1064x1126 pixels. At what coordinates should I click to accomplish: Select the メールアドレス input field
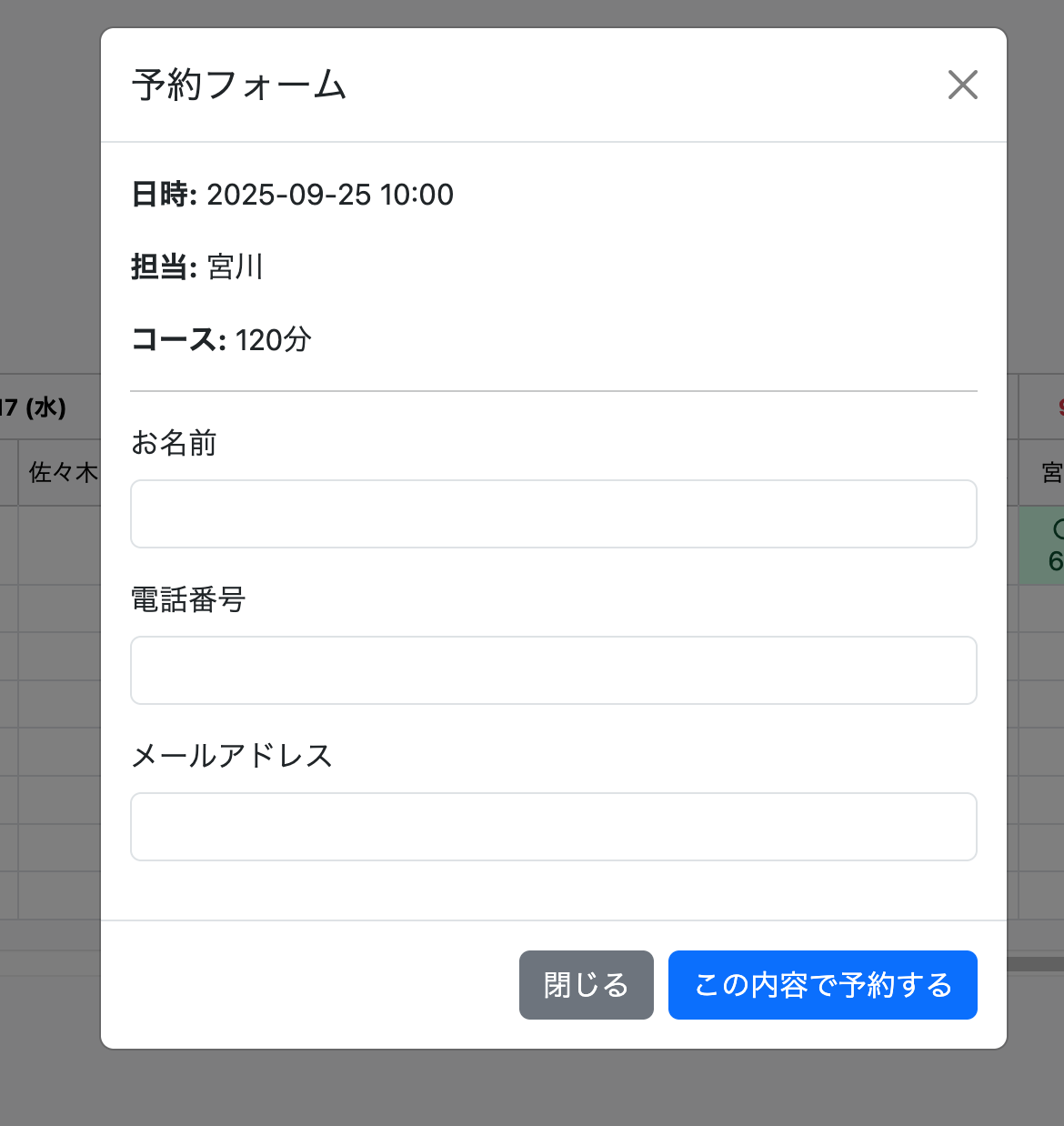pos(553,827)
